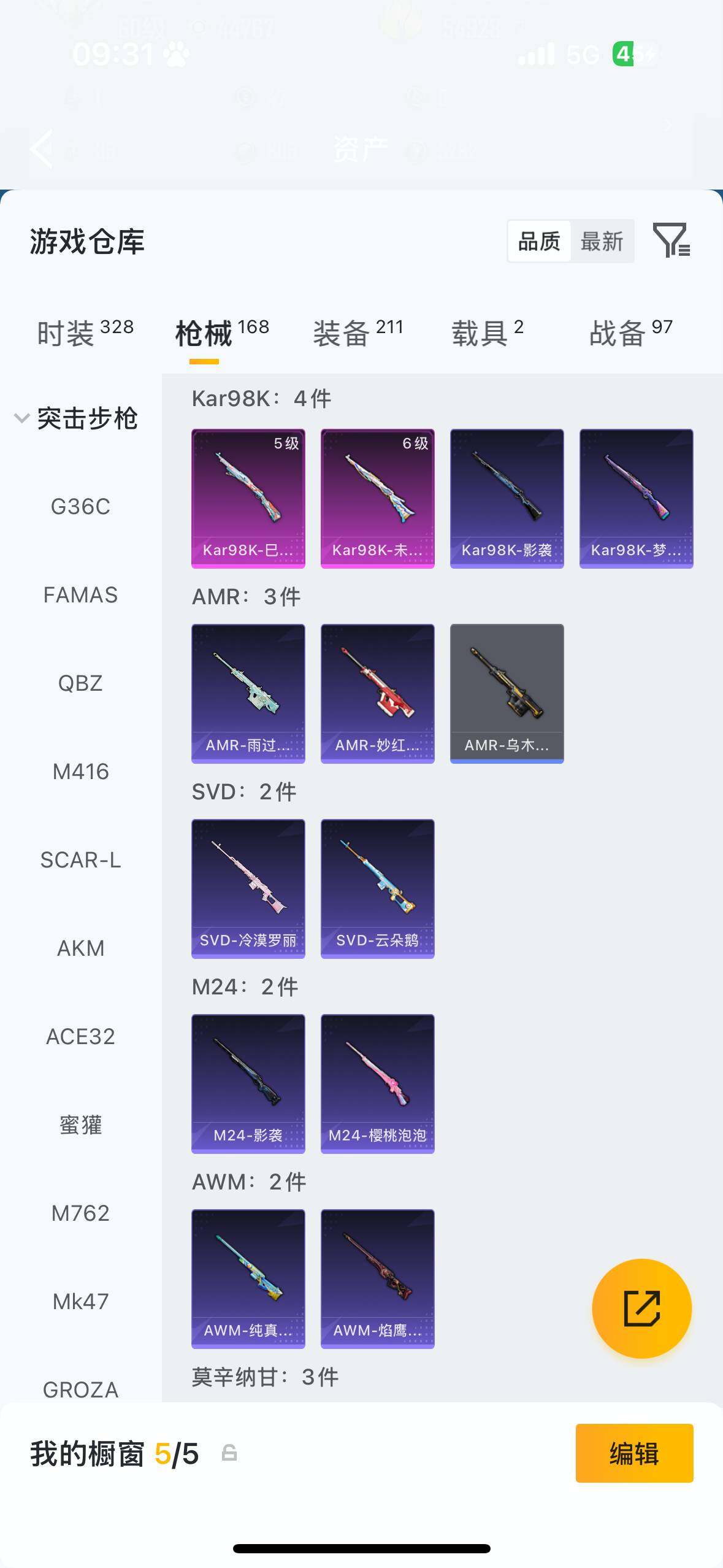Open the AWM-焰鹰 skin card
Screen dimensions: 723x1568
[377, 1278]
